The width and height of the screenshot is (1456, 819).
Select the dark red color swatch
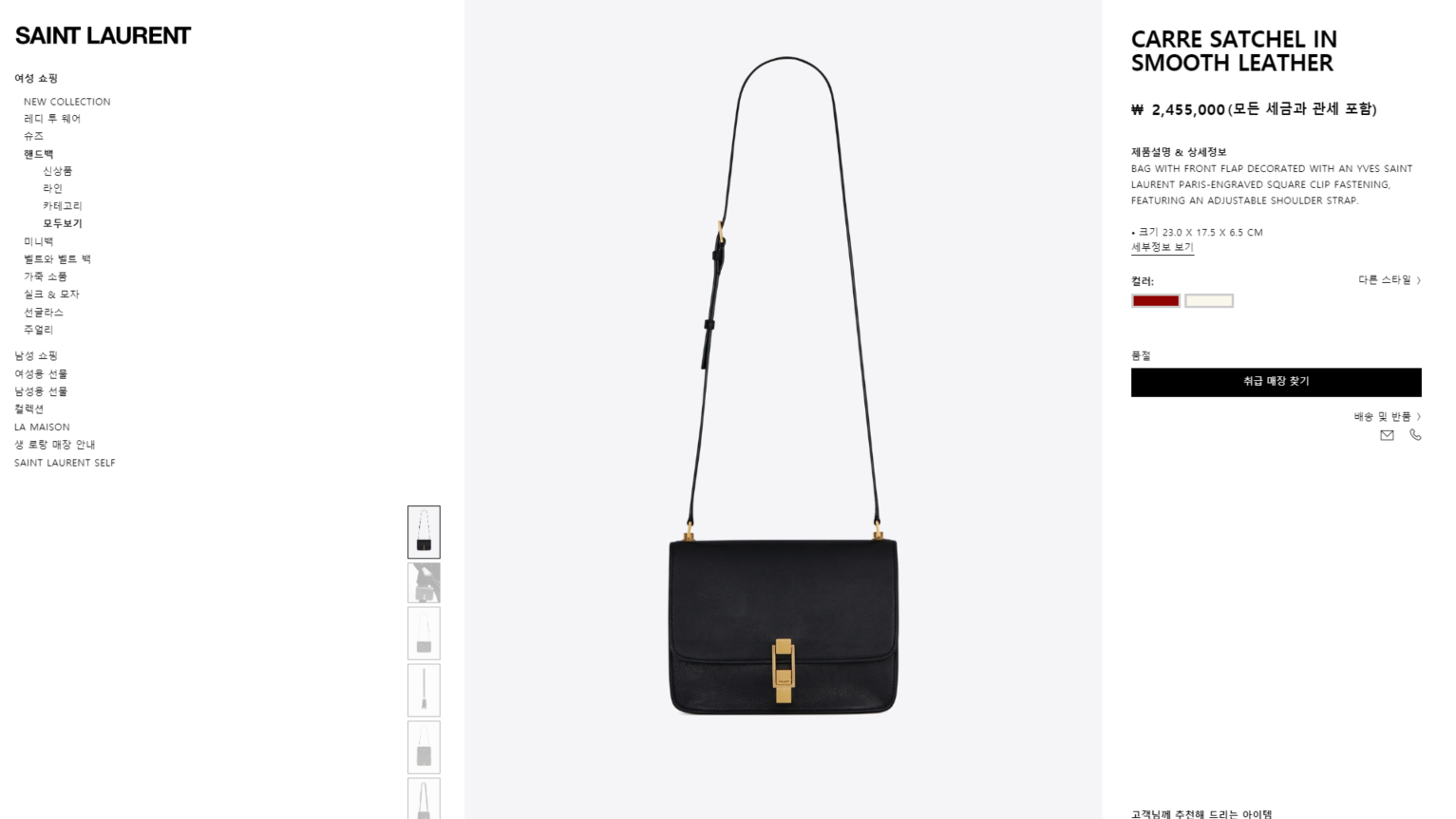tap(1155, 301)
